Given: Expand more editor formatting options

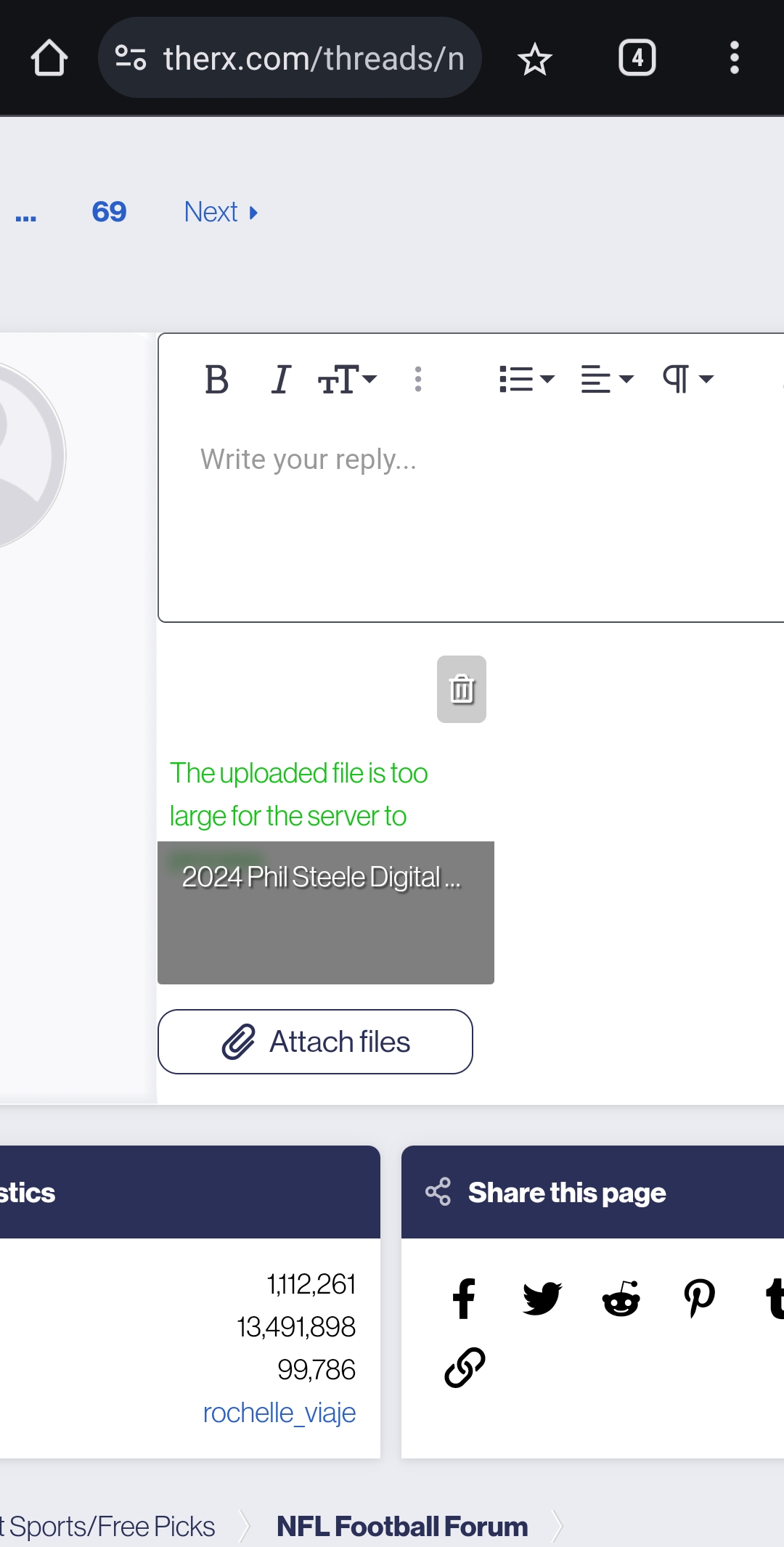Looking at the screenshot, I should pyautogui.click(x=418, y=380).
